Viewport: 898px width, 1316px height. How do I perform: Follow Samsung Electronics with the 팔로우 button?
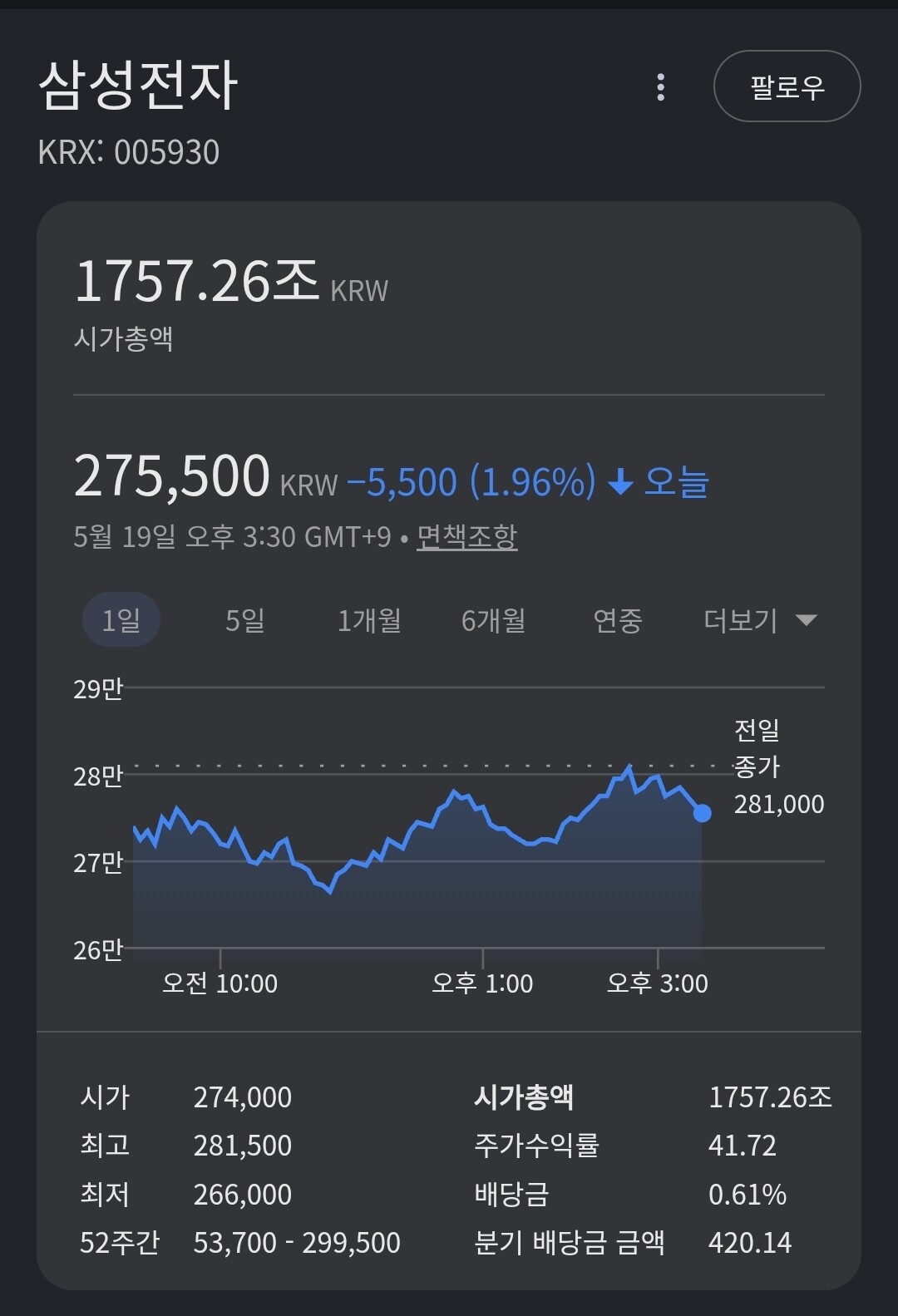coord(787,86)
